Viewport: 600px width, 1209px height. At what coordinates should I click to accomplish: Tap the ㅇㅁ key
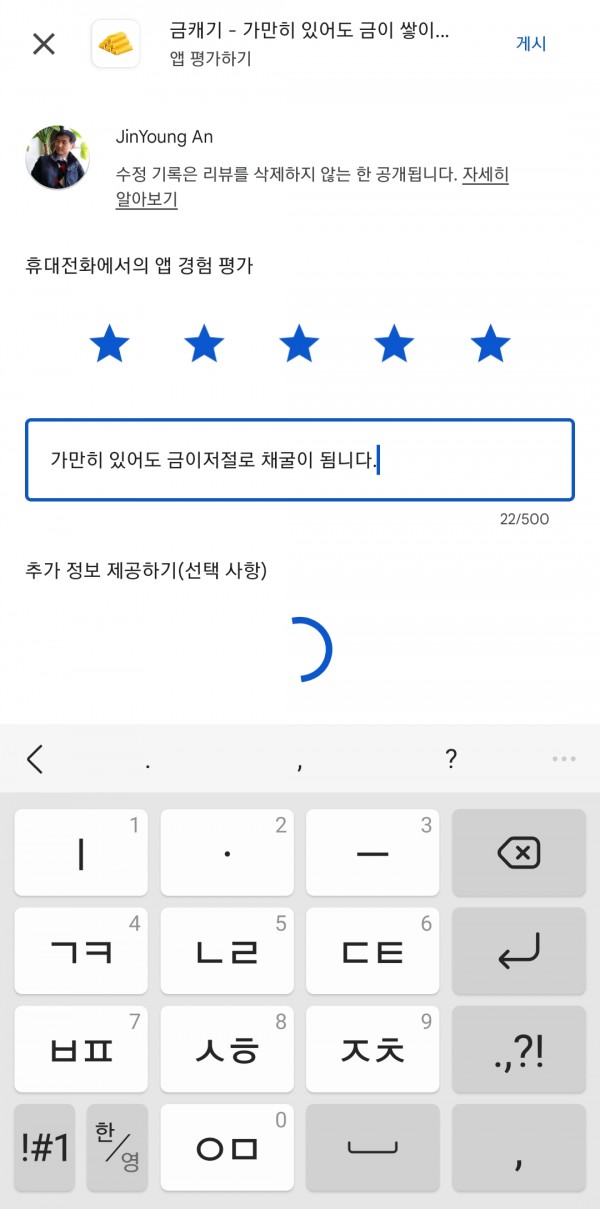click(x=227, y=1148)
